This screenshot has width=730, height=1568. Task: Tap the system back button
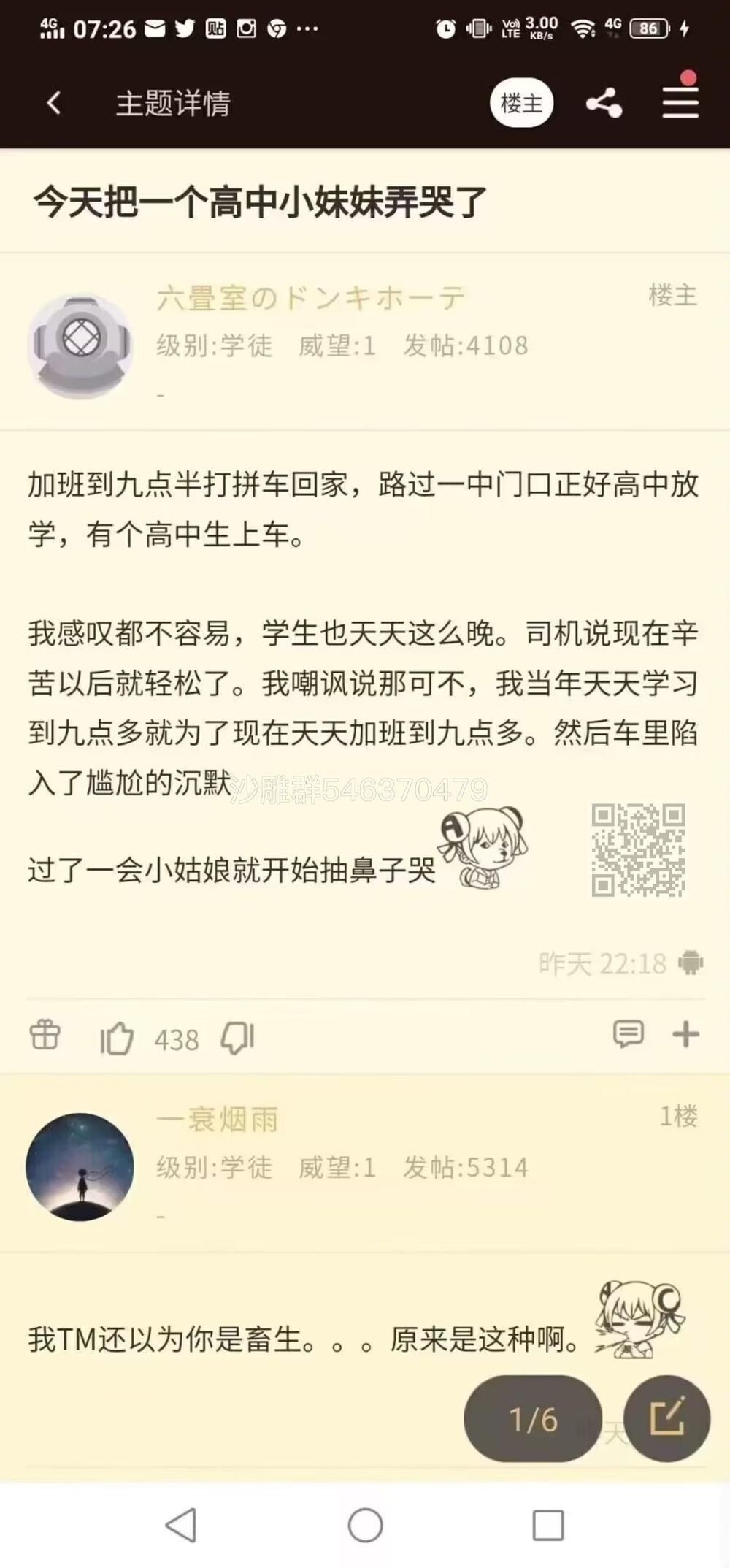pyautogui.click(x=181, y=1525)
